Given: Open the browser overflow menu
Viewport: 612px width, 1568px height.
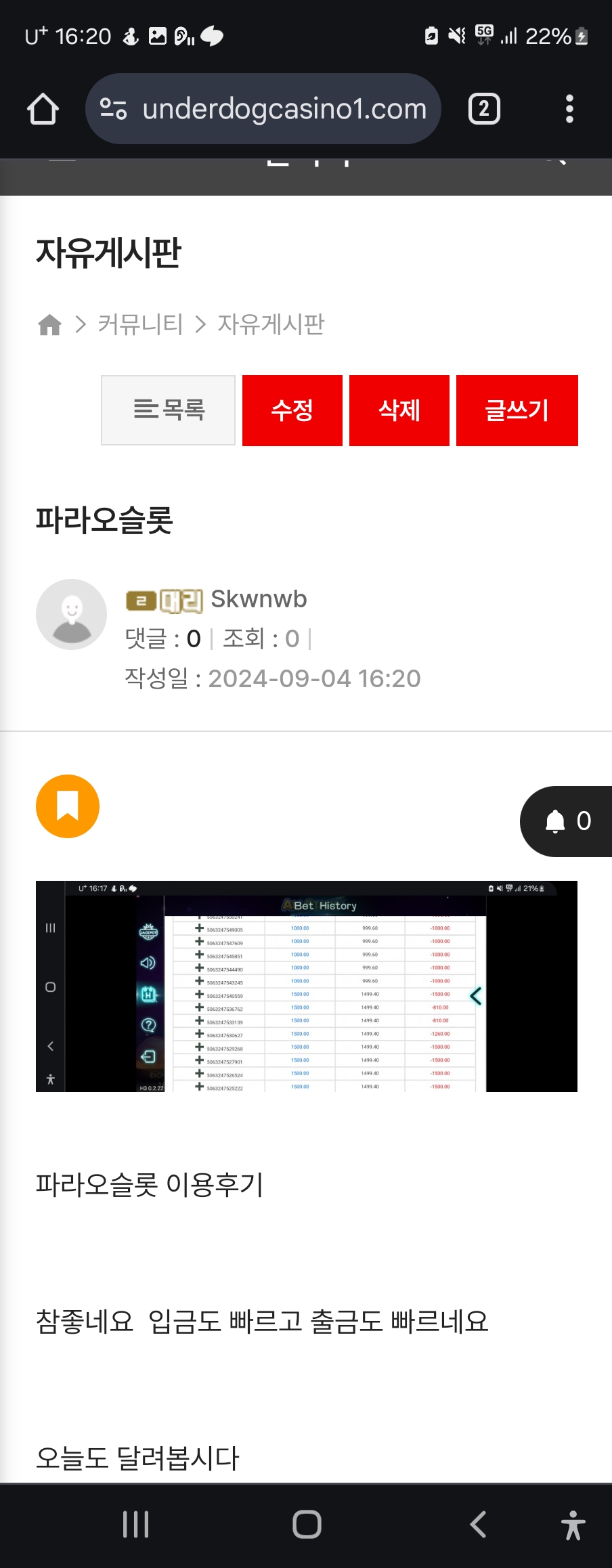Looking at the screenshot, I should (569, 109).
